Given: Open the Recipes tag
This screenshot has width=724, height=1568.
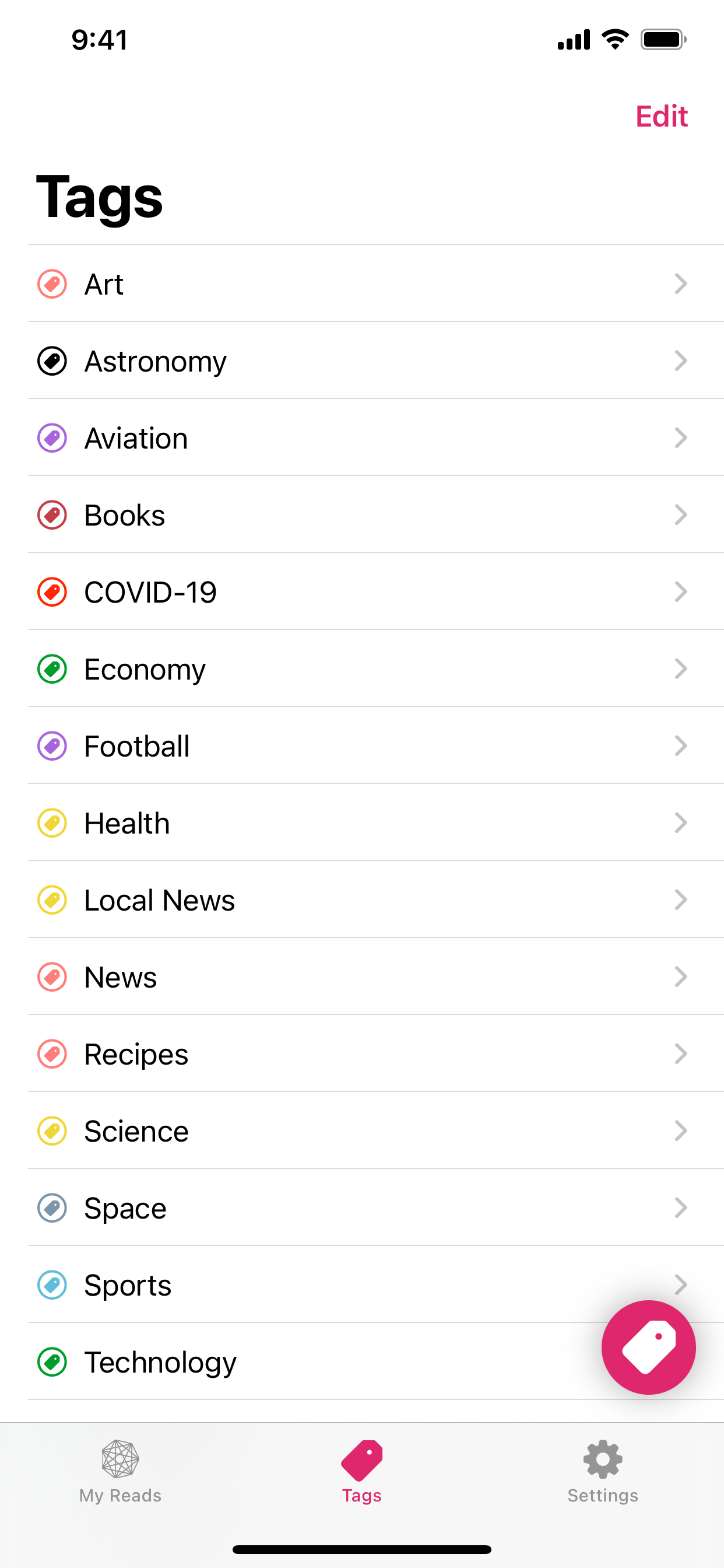Looking at the screenshot, I should (376, 1053).
